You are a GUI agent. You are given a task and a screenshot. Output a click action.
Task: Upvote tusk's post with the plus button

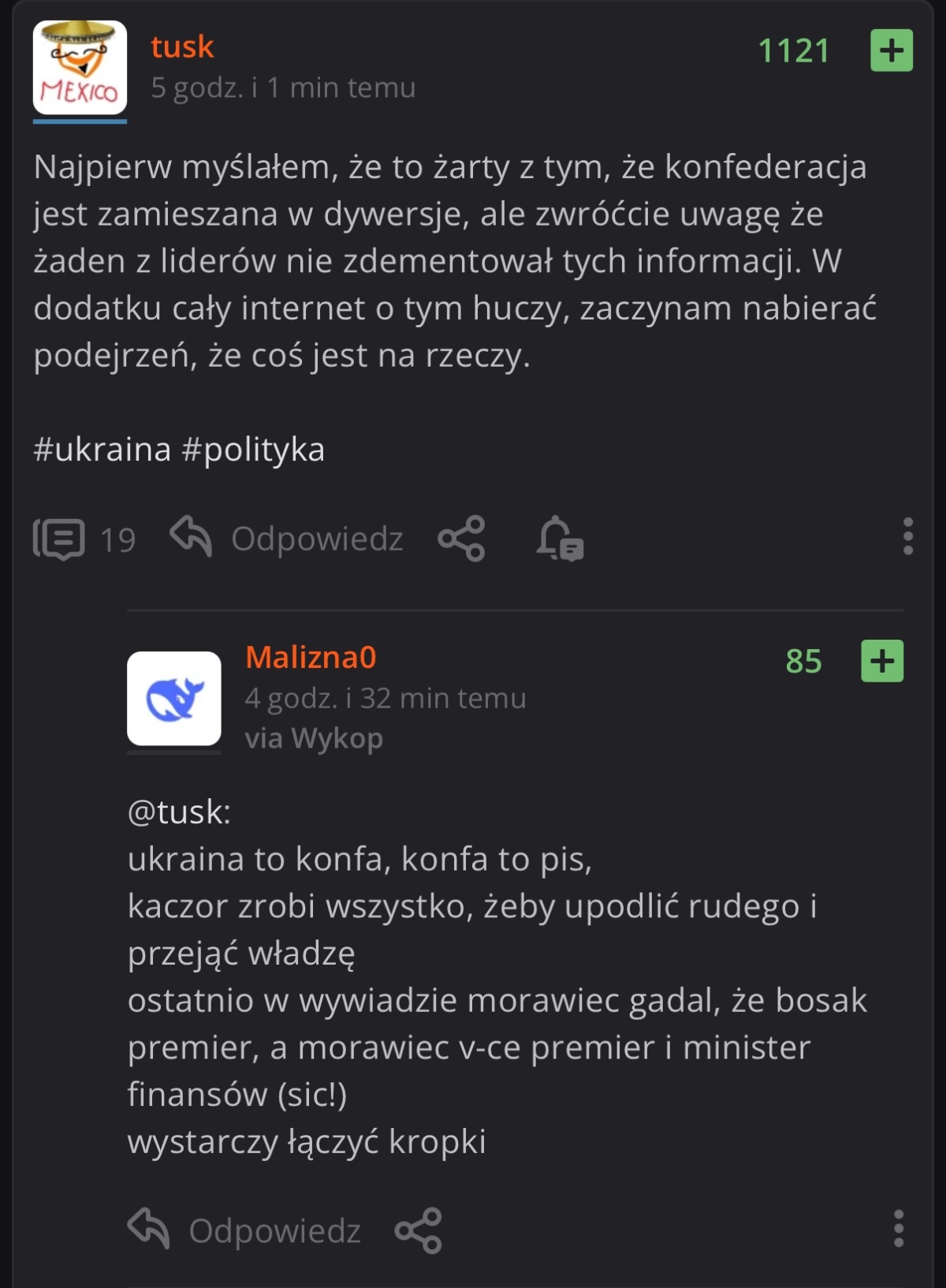(x=891, y=50)
